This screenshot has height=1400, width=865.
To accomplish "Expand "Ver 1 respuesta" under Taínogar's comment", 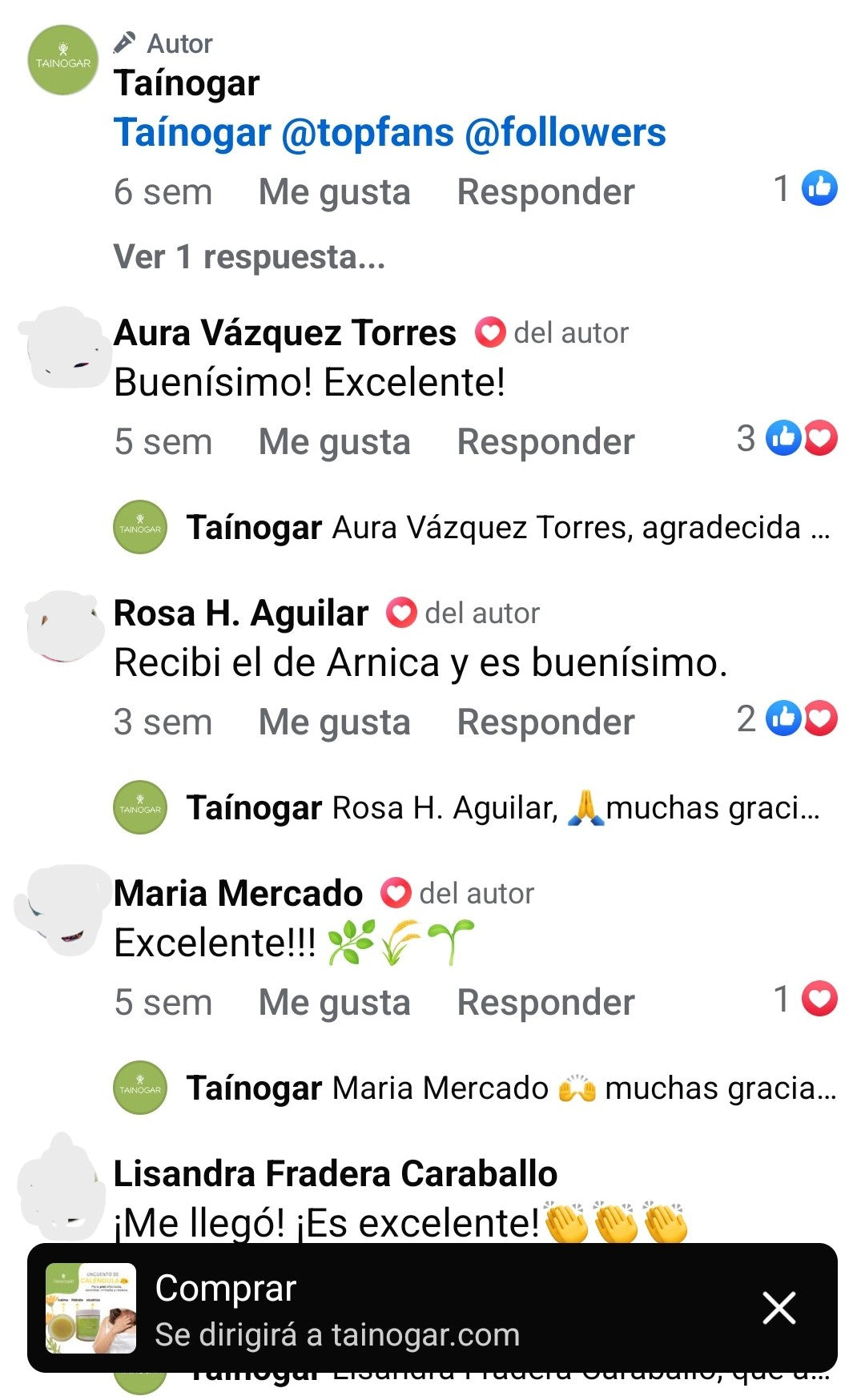I will point(249,257).
